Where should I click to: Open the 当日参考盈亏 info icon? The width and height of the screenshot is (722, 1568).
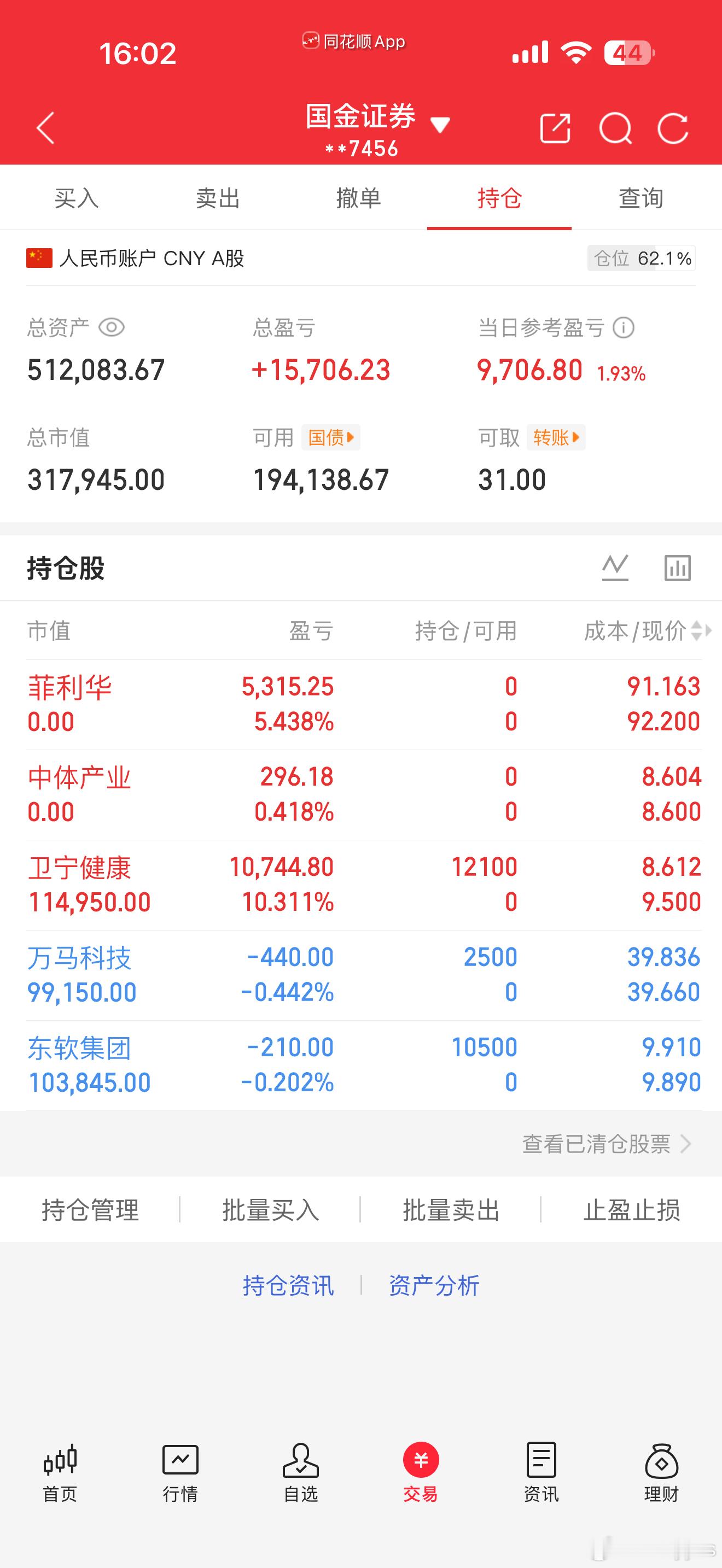624,327
